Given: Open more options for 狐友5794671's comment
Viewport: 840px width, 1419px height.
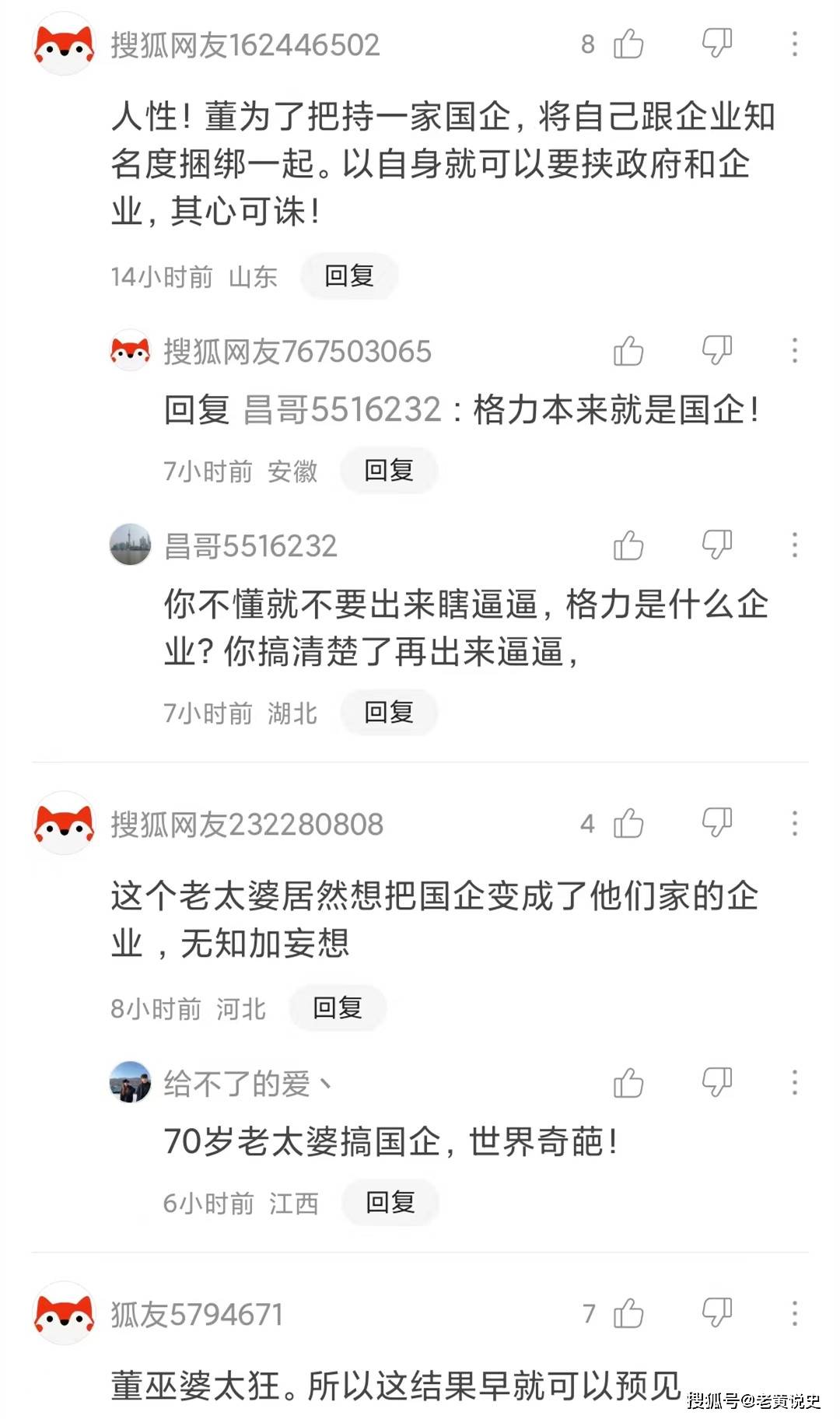Looking at the screenshot, I should point(794,1313).
